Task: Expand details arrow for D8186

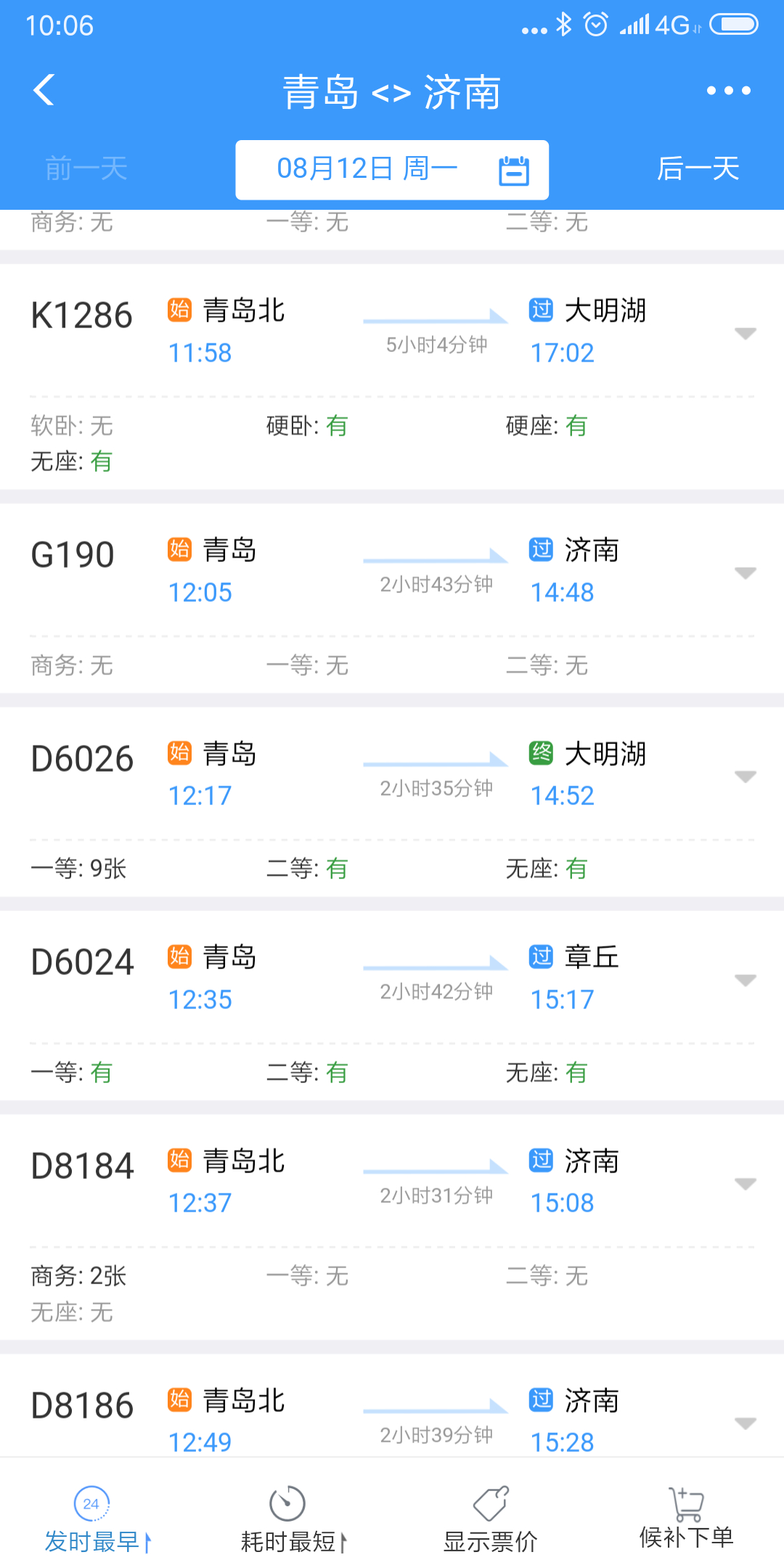Action: pos(745,1423)
